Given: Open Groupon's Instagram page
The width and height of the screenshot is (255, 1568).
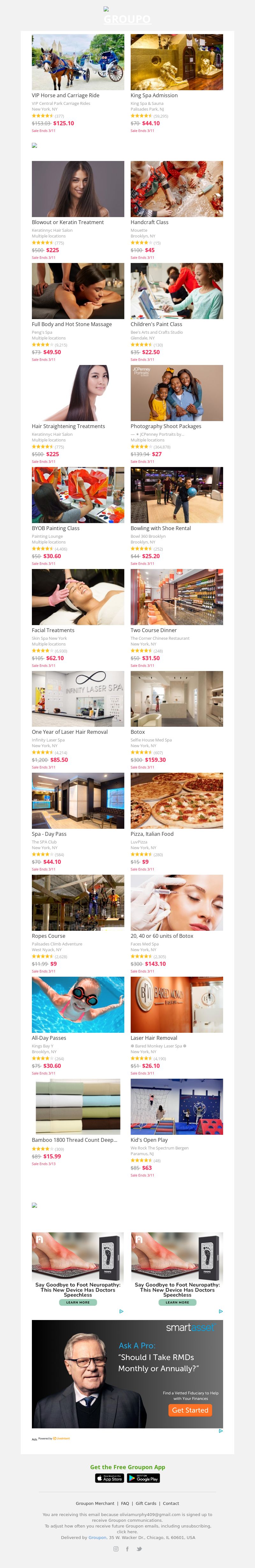Looking at the screenshot, I should [x=116, y=1549].
